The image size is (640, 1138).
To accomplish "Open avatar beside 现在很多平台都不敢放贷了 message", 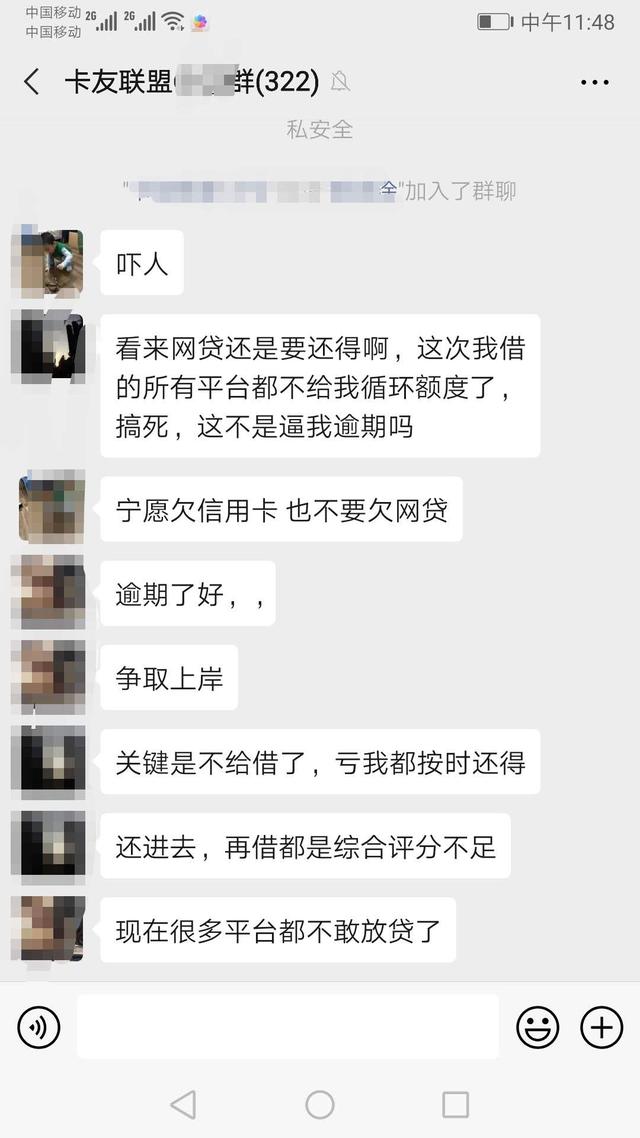I will [x=47, y=929].
